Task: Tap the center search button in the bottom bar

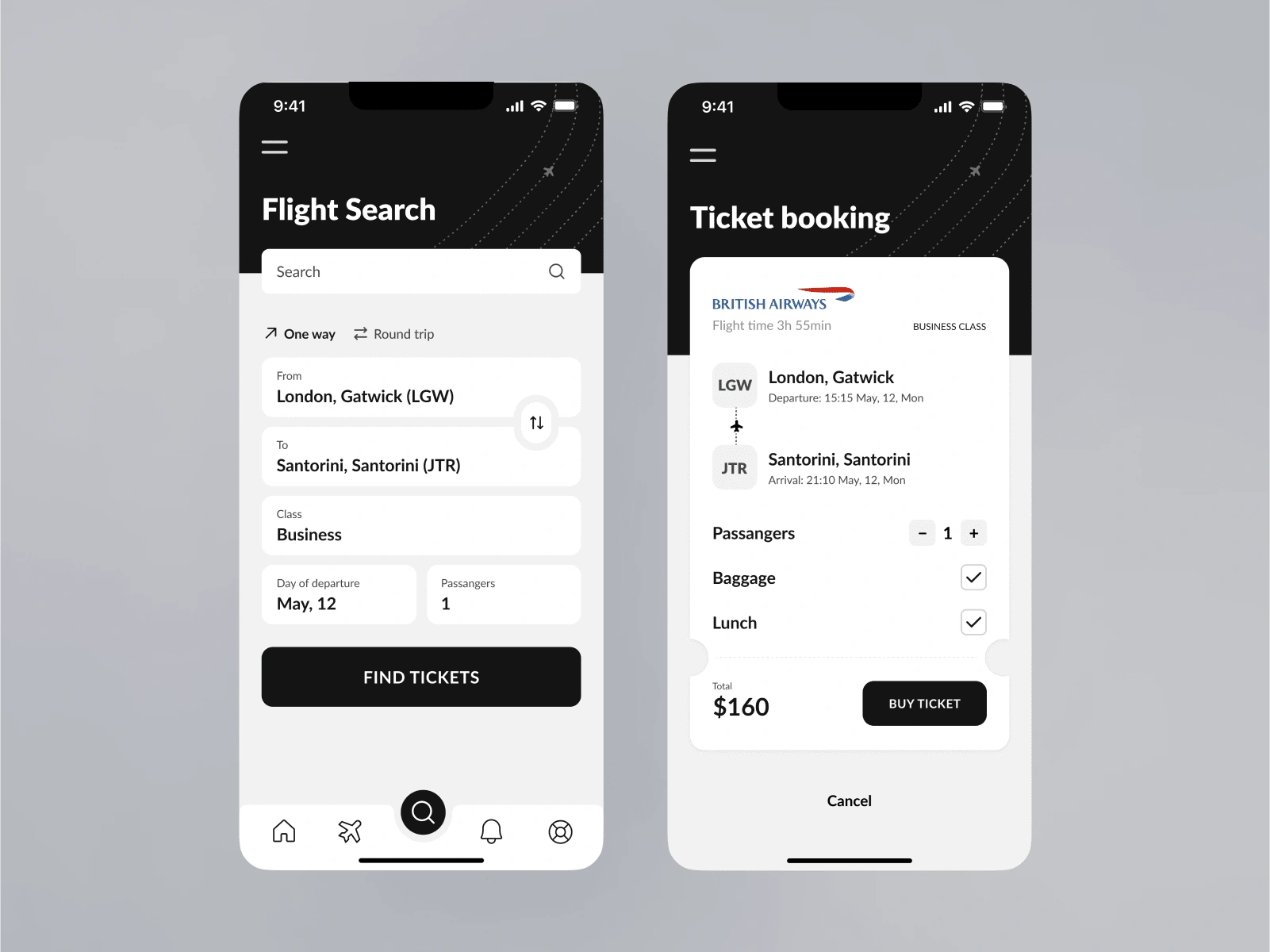Action: click(x=423, y=812)
